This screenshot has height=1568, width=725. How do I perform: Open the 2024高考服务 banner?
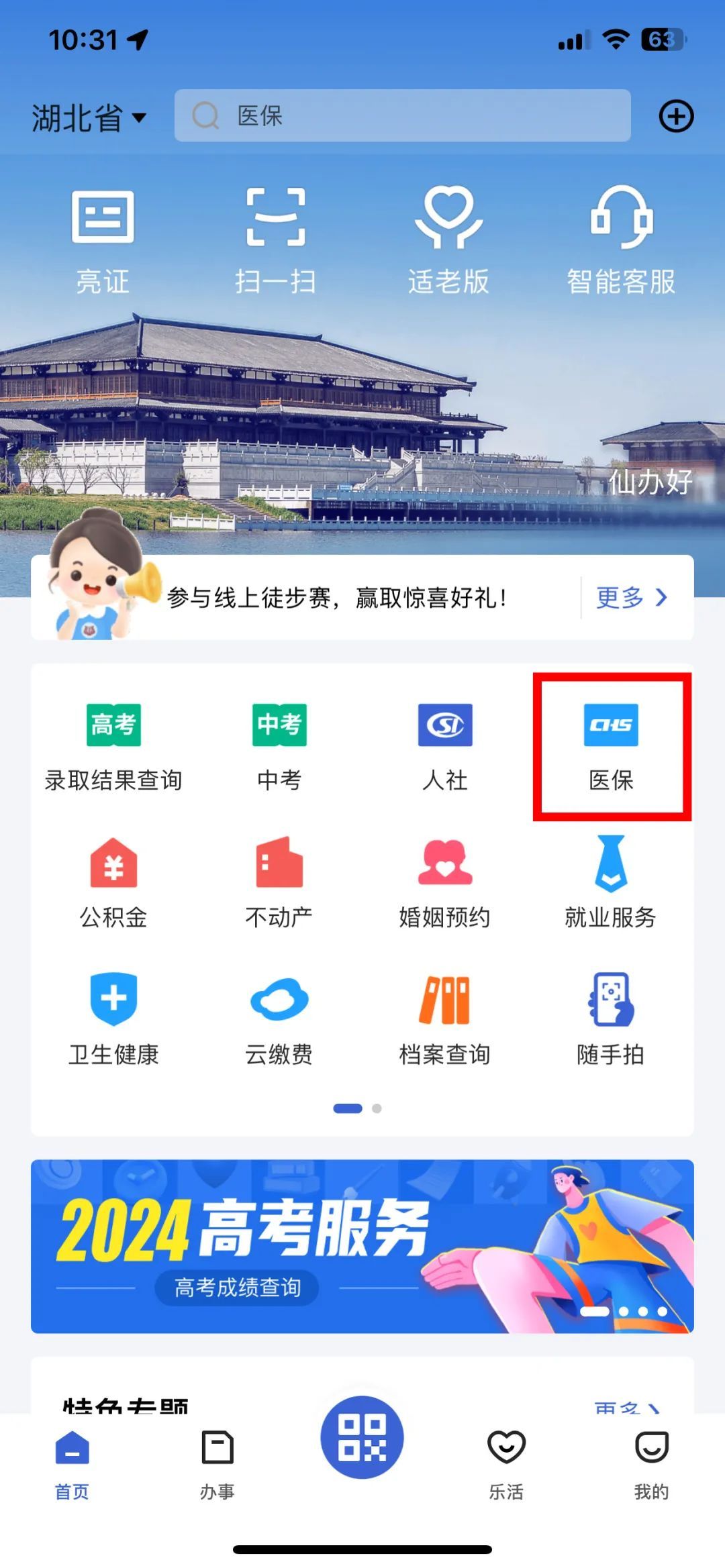click(x=362, y=1245)
